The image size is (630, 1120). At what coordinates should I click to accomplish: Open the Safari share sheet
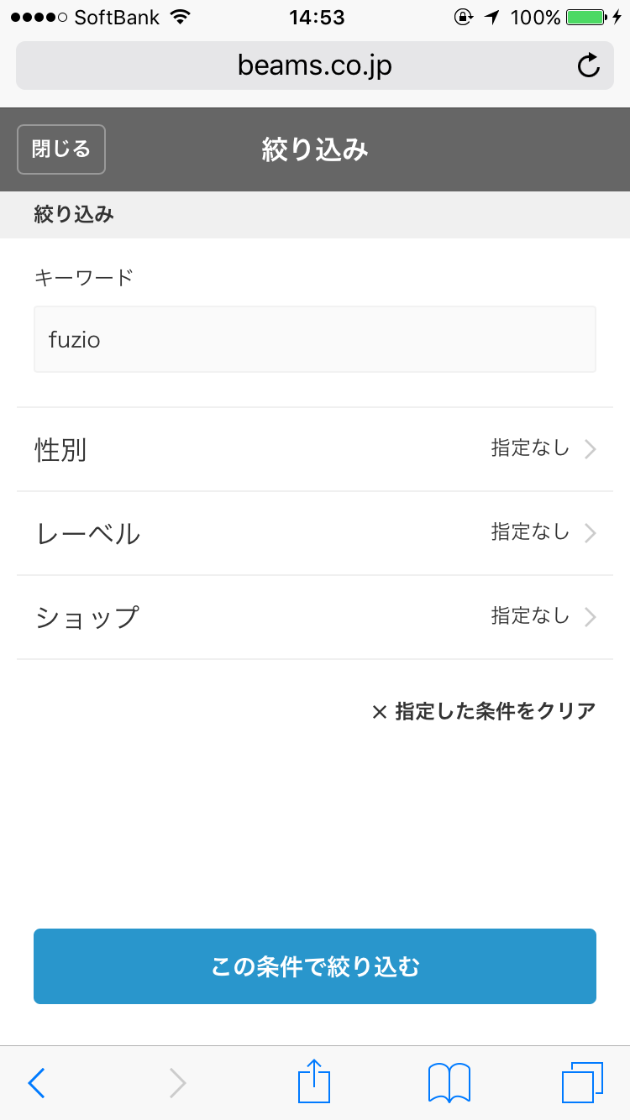314,1082
